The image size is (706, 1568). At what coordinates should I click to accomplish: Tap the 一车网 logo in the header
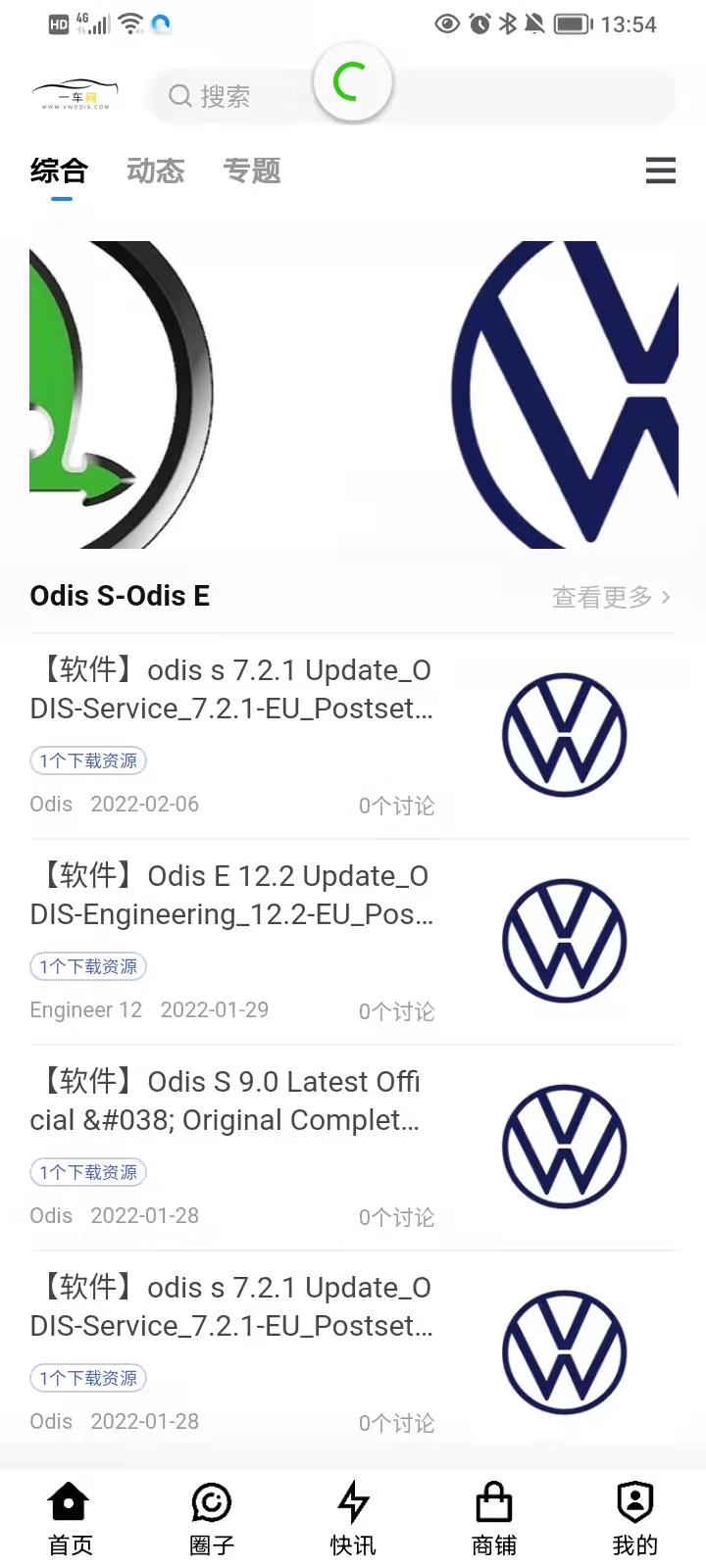click(76, 95)
